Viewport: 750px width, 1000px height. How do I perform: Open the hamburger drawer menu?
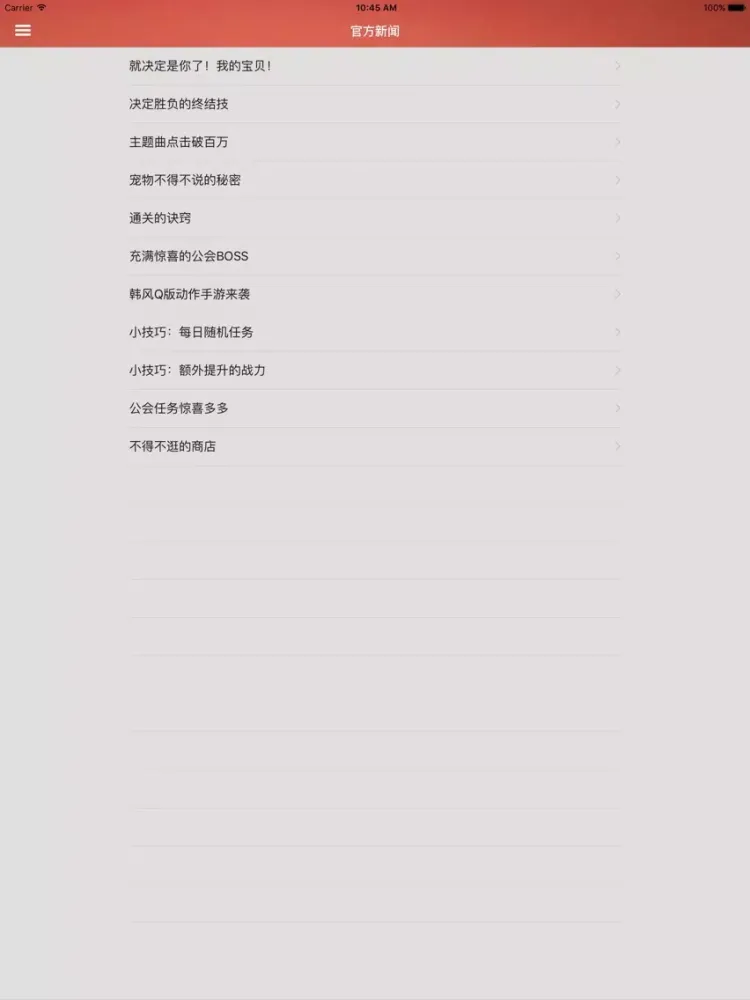pos(23,30)
